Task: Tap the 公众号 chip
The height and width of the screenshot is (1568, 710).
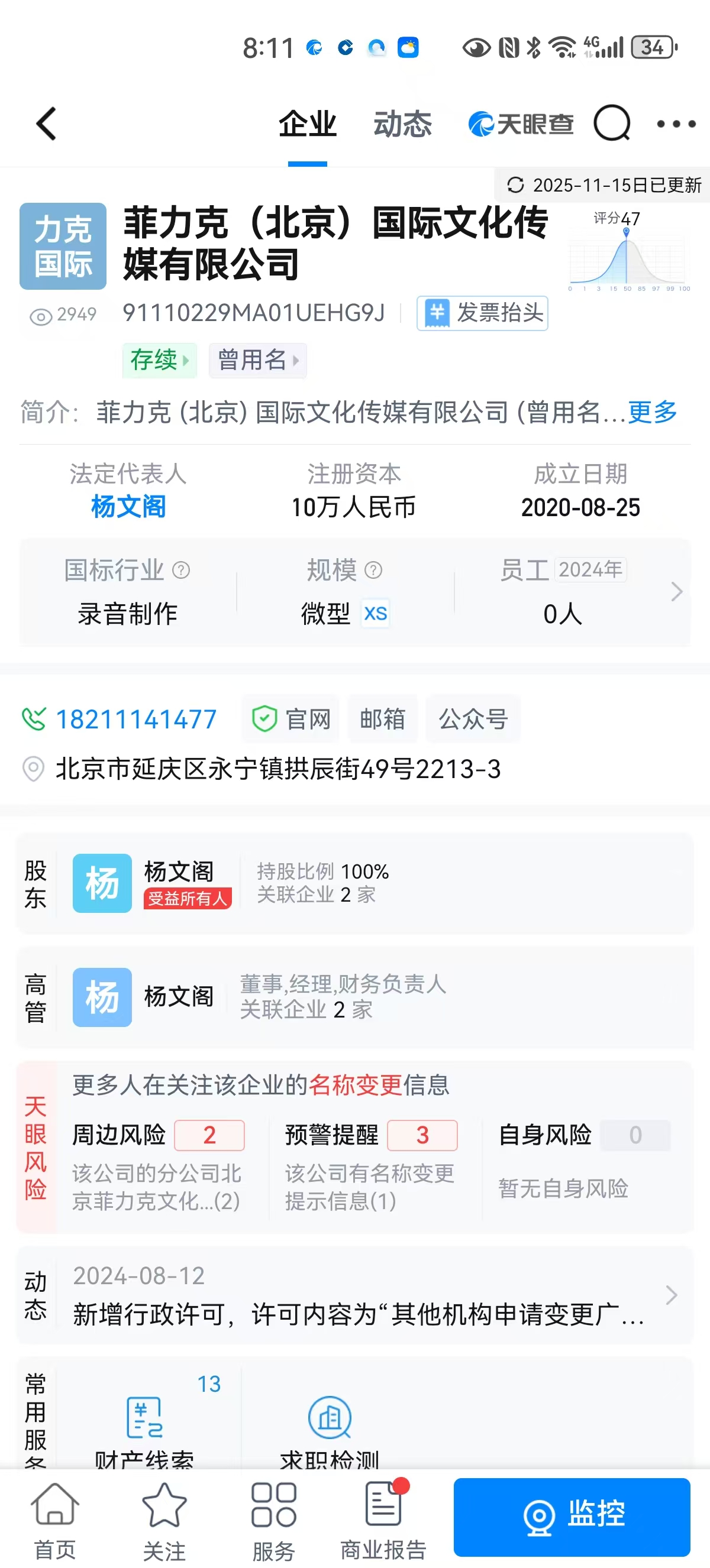Action: (473, 720)
